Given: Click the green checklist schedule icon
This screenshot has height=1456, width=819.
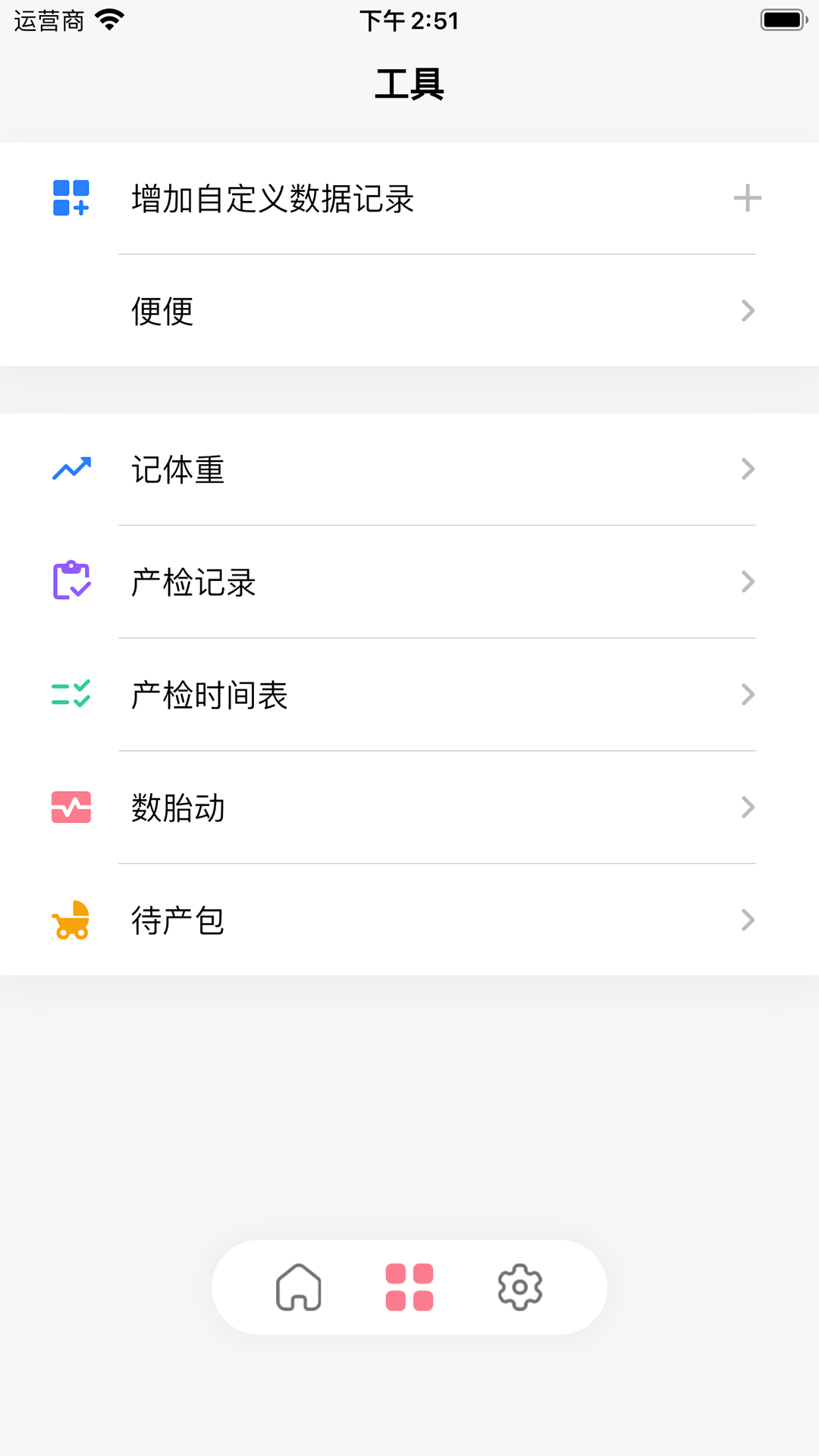Looking at the screenshot, I should (71, 694).
